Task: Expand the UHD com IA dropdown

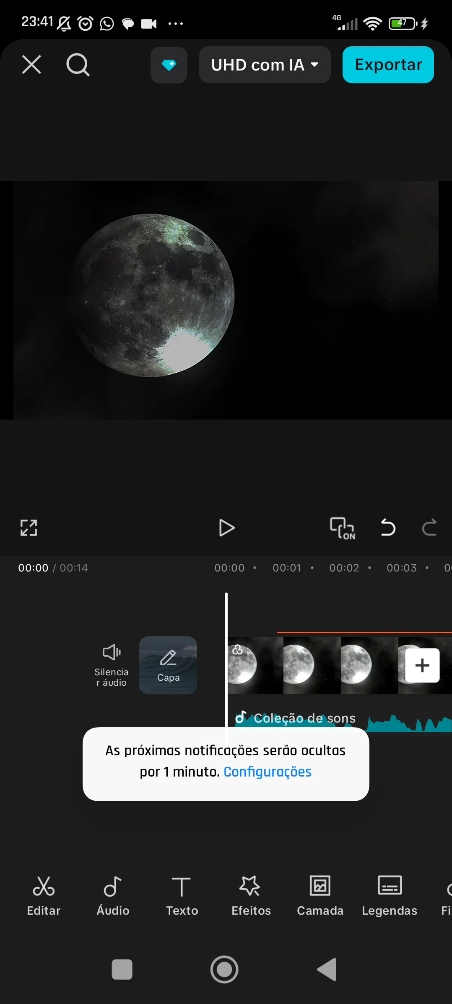Action: coord(264,65)
